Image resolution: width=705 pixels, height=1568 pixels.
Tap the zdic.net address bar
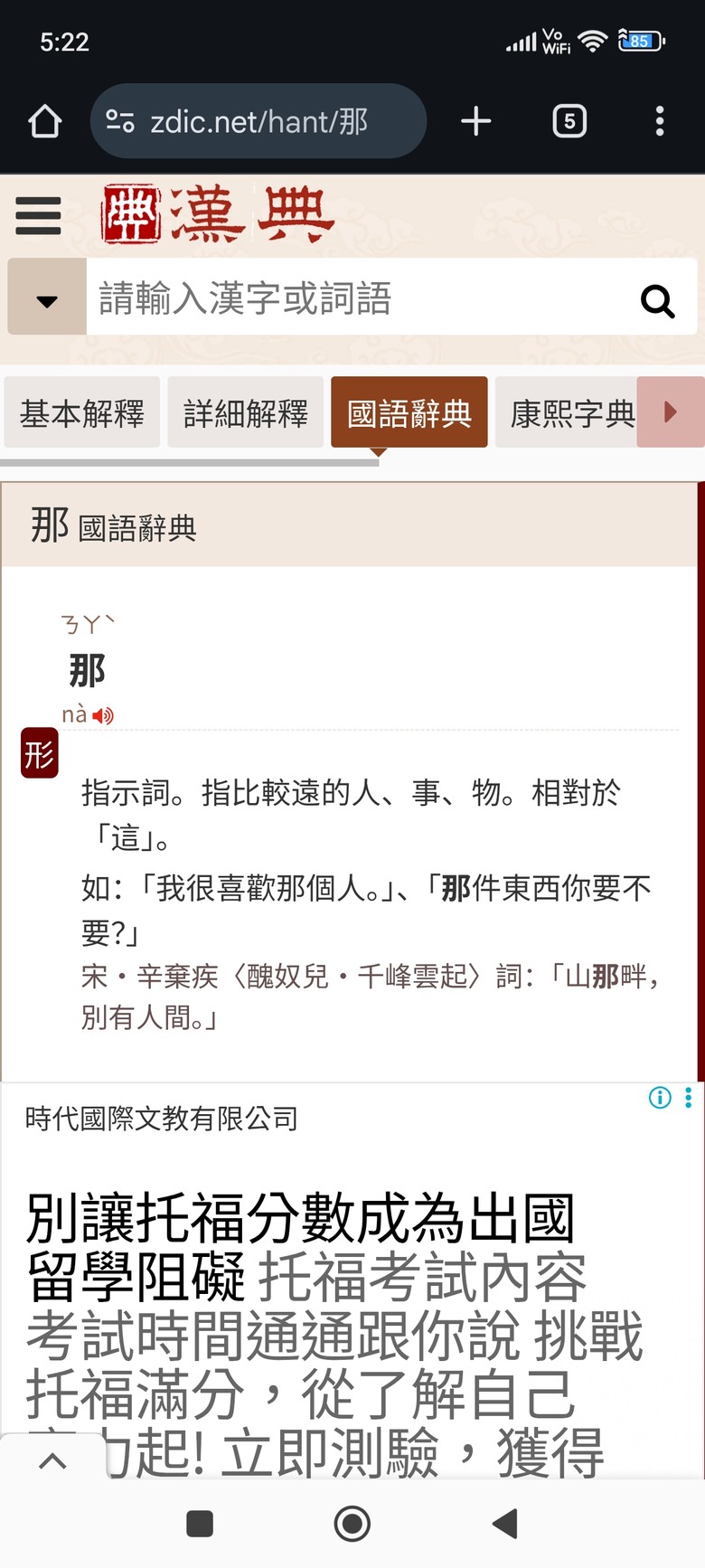click(258, 121)
